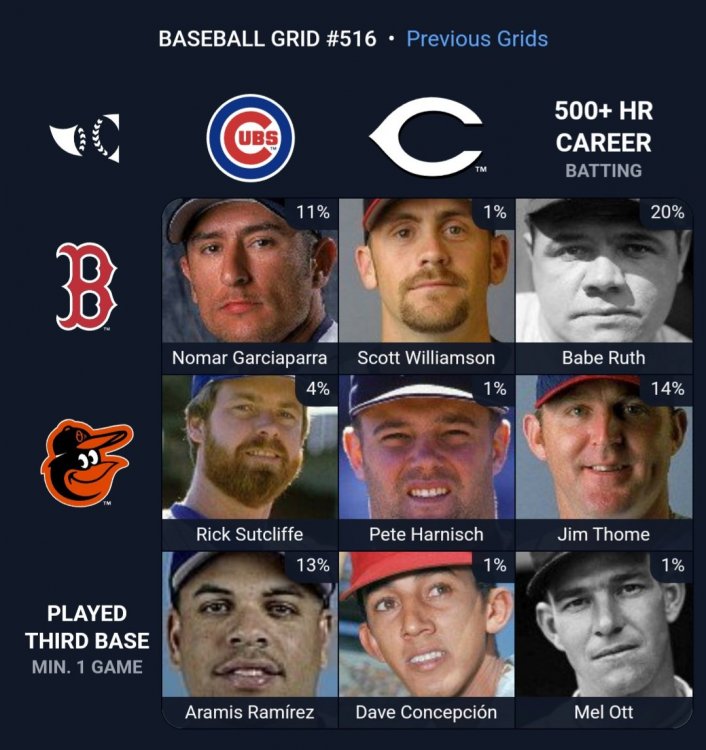Select the Mel Ott cell

click(x=603, y=638)
